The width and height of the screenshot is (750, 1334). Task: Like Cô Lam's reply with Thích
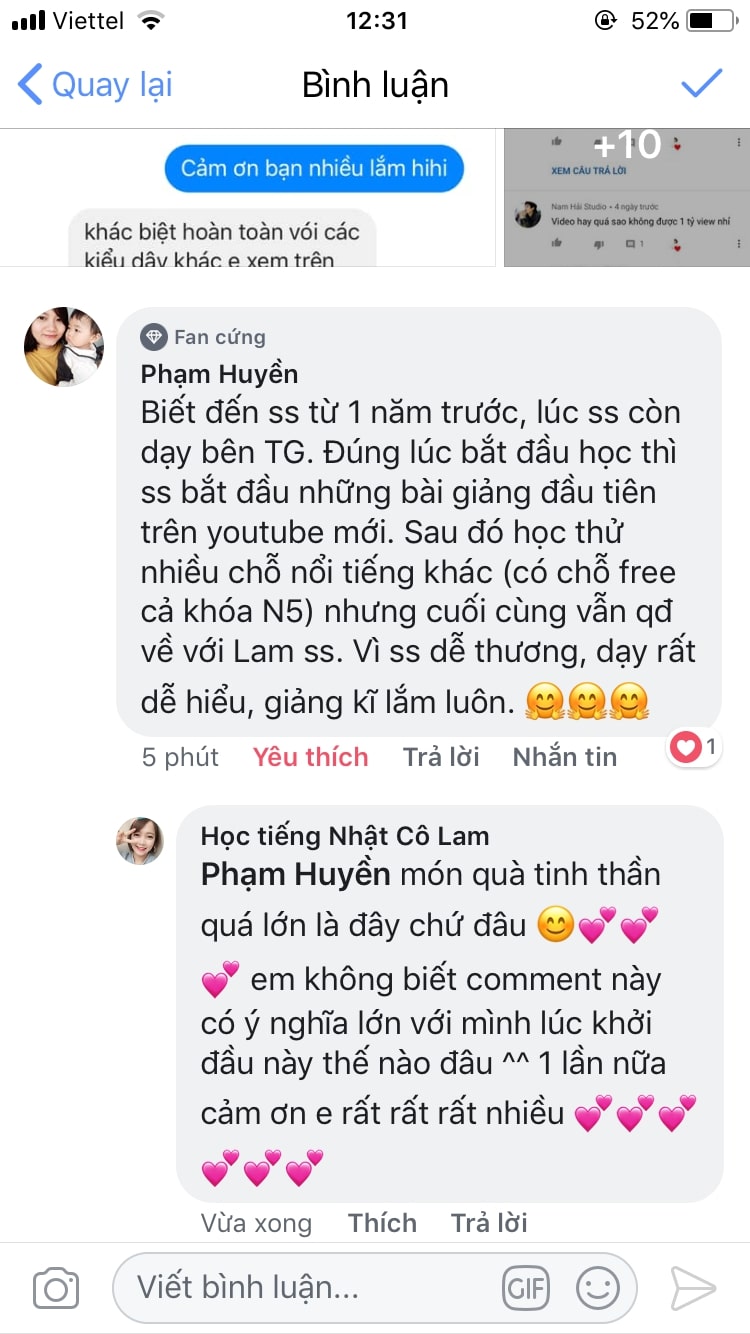[382, 1222]
